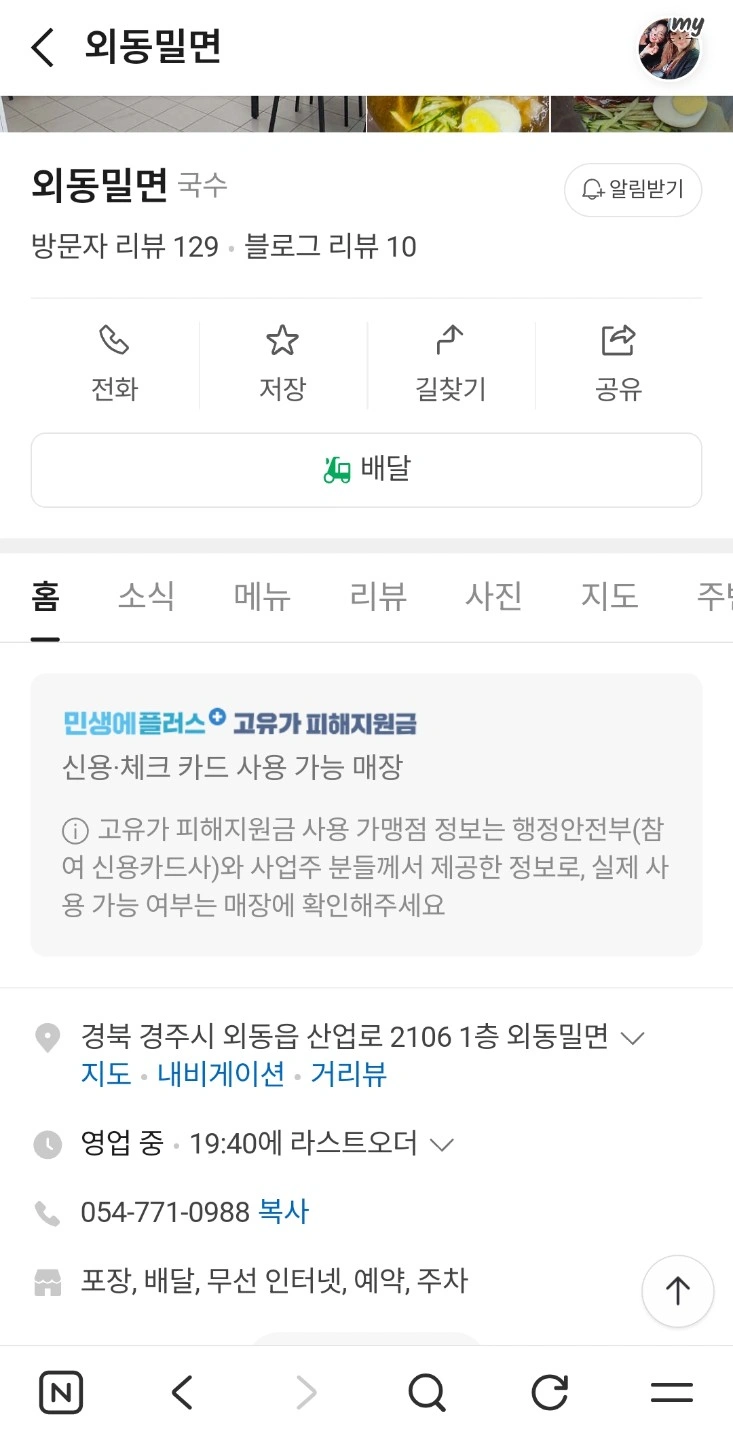Screen dimensions: 733x1440
Task: Open the 거리뷰 street view link
Action: click(x=349, y=1075)
